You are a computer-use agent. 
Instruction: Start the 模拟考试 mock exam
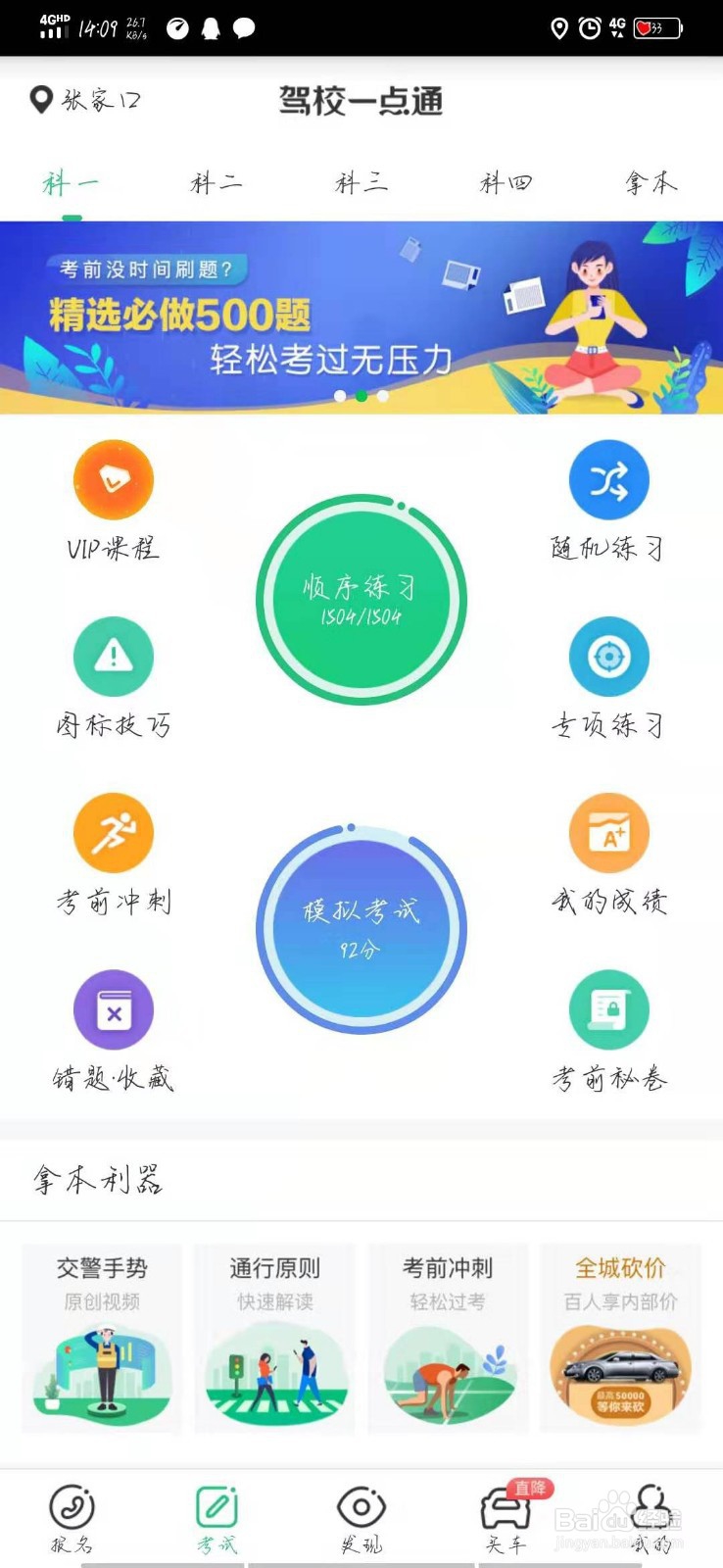[361, 928]
